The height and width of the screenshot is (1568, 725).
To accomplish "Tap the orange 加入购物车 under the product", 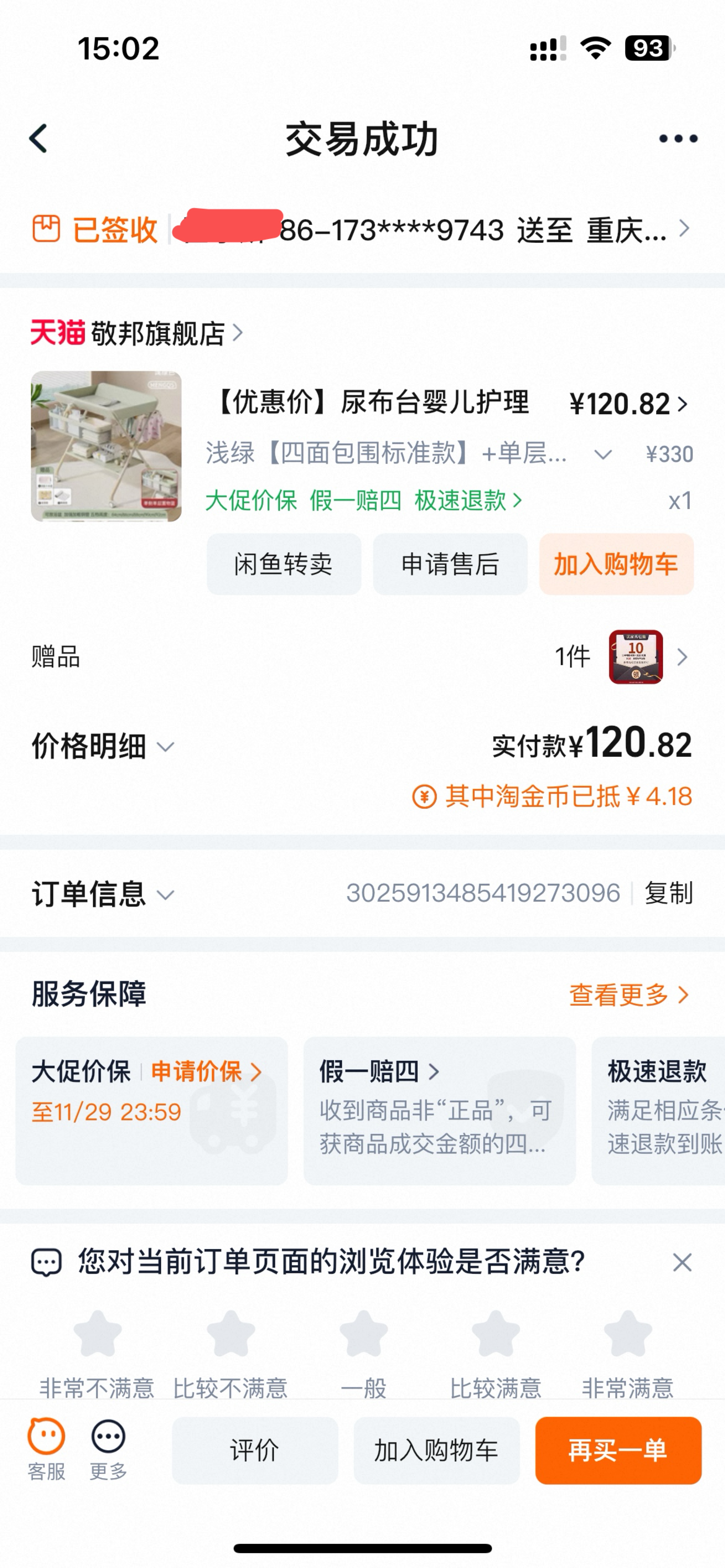I will tap(616, 564).
